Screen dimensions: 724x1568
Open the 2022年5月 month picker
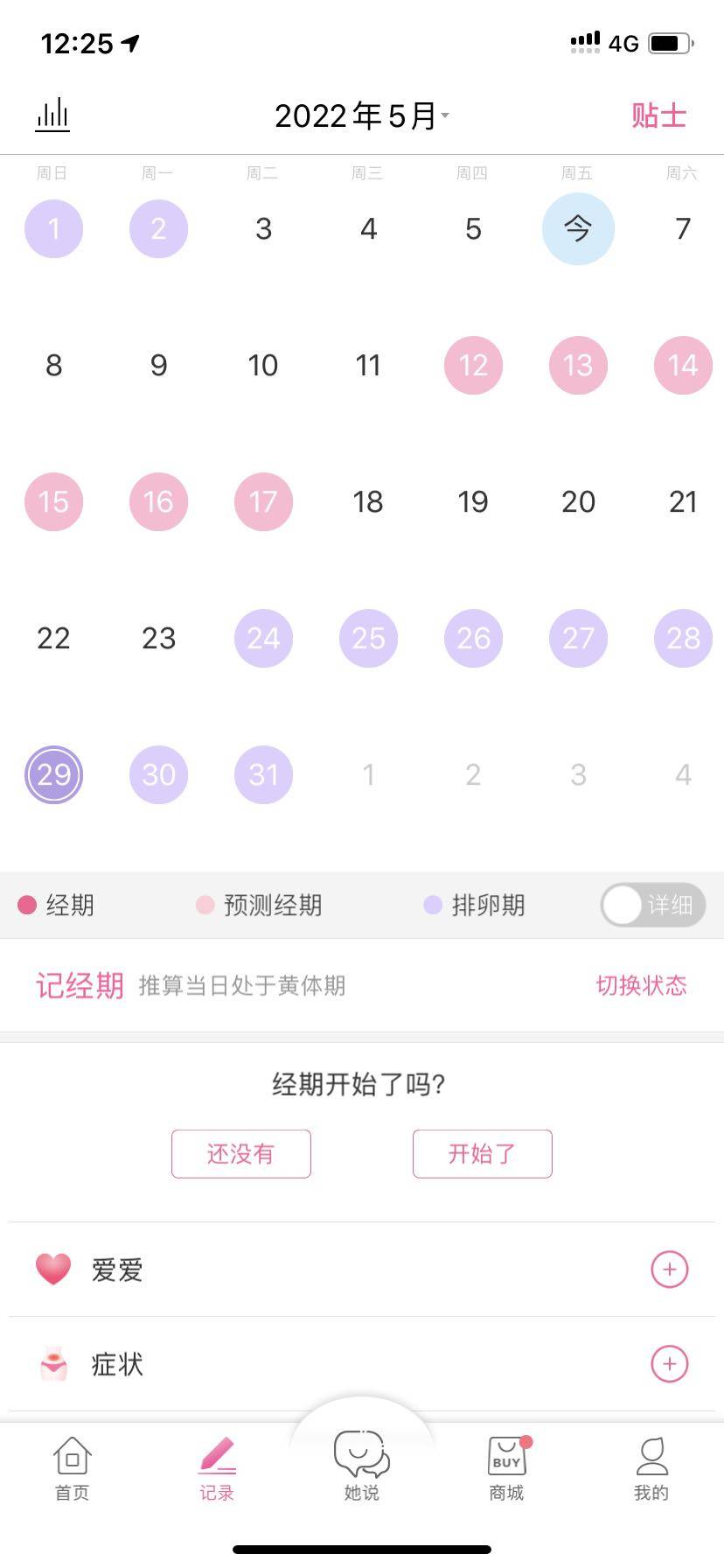(x=361, y=115)
